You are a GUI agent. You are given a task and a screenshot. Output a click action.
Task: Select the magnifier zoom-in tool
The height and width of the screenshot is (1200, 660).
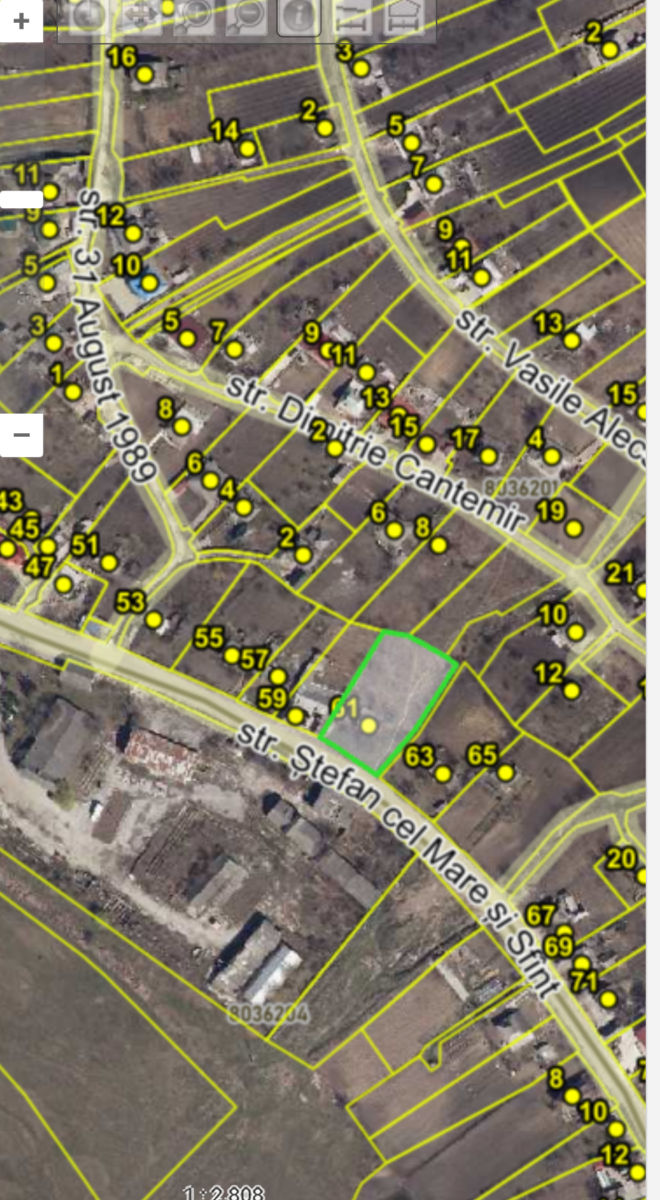point(194,16)
